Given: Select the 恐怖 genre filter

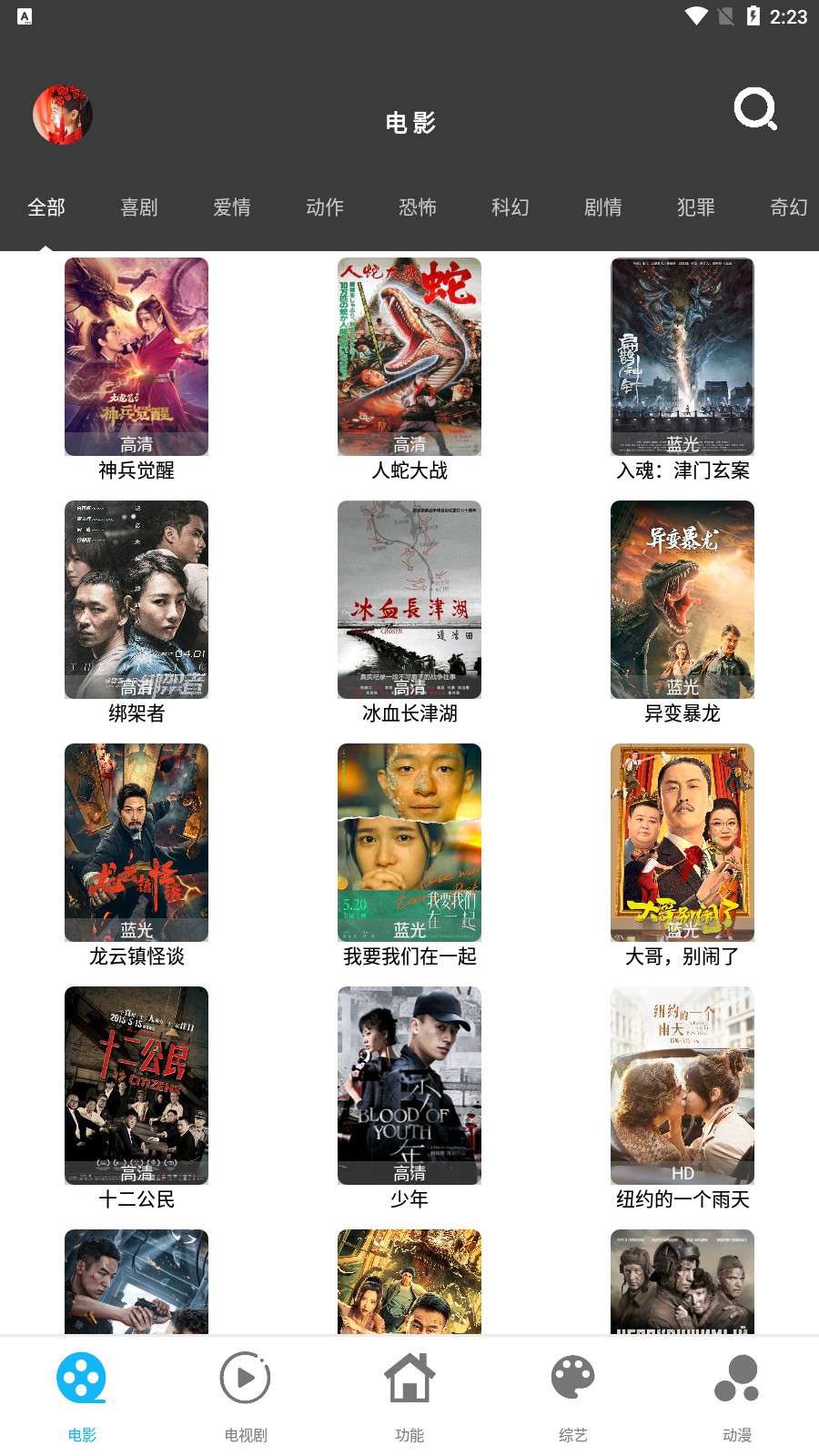Looking at the screenshot, I should click(418, 208).
